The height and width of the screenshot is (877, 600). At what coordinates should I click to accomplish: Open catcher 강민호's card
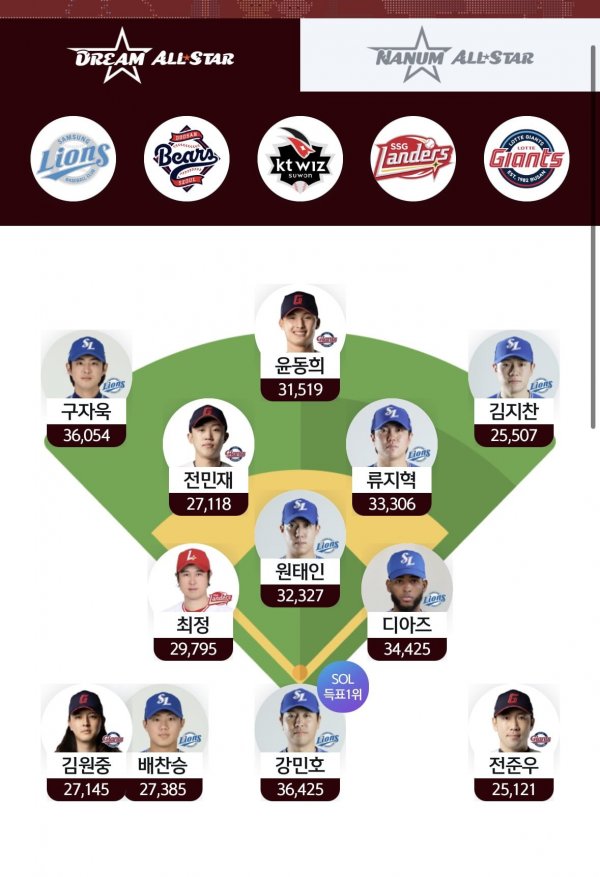coord(300,740)
